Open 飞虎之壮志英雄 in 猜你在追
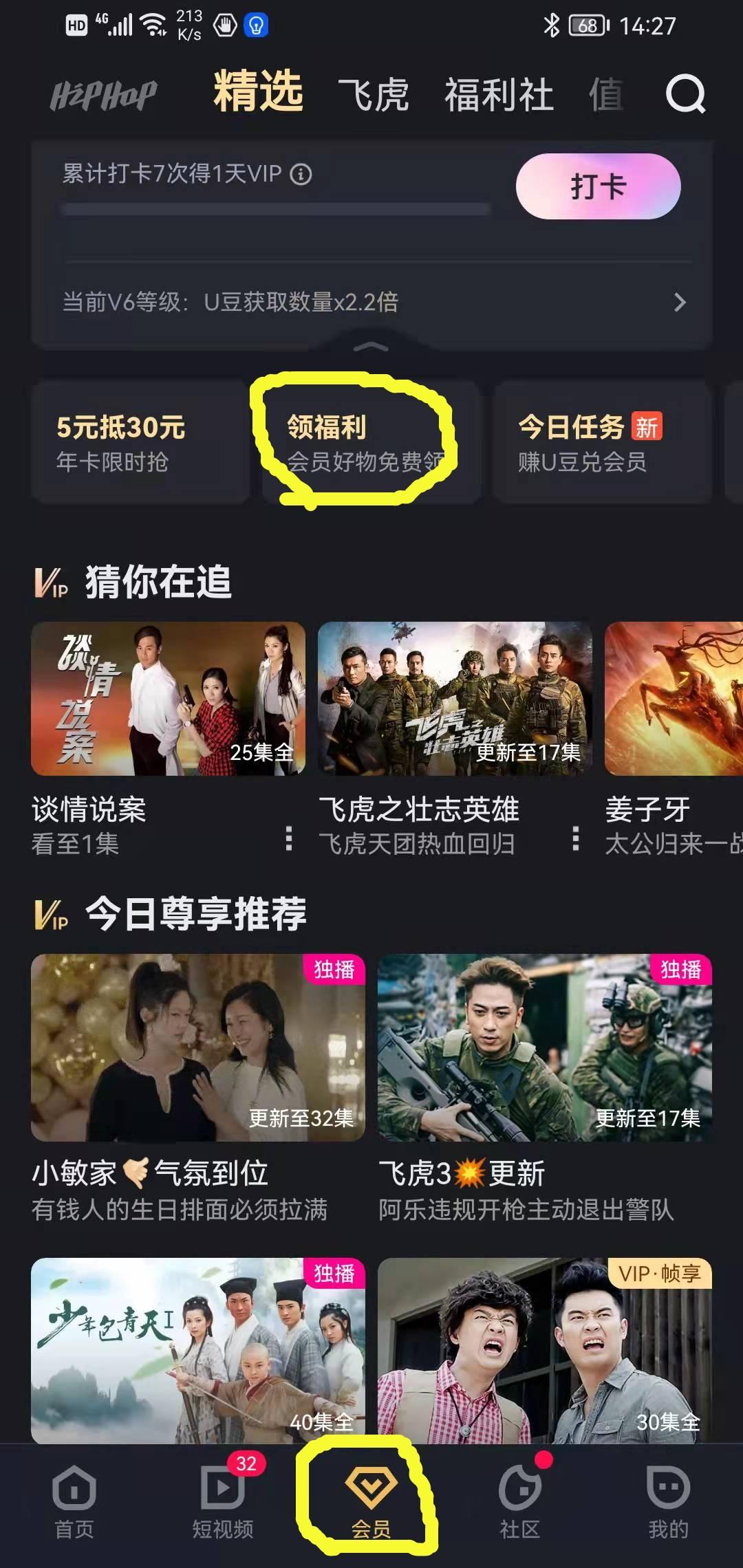743x1568 pixels. (x=455, y=699)
